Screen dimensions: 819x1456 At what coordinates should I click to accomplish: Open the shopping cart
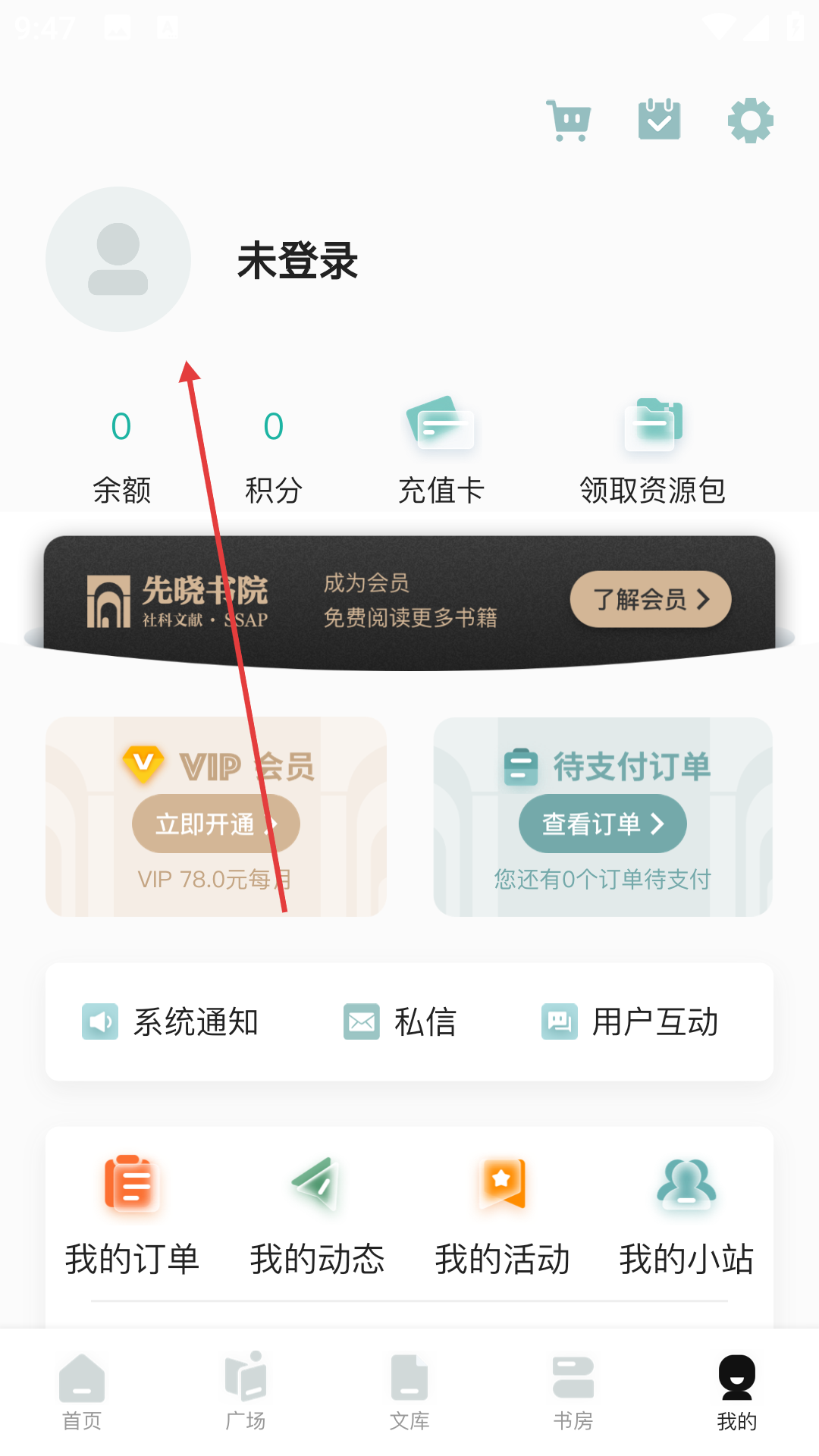[x=569, y=121]
